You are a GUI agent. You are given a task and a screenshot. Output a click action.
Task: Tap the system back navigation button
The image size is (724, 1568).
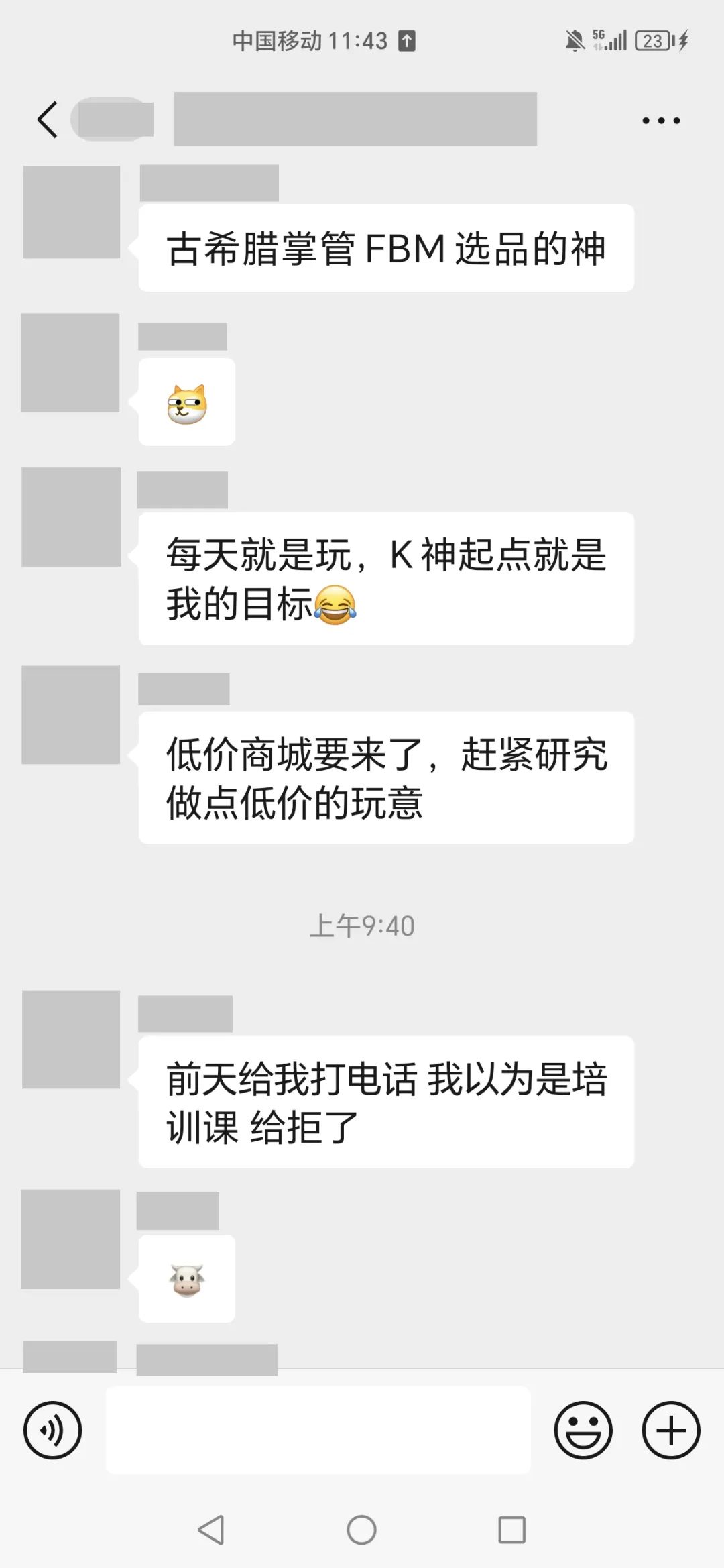(x=211, y=1530)
